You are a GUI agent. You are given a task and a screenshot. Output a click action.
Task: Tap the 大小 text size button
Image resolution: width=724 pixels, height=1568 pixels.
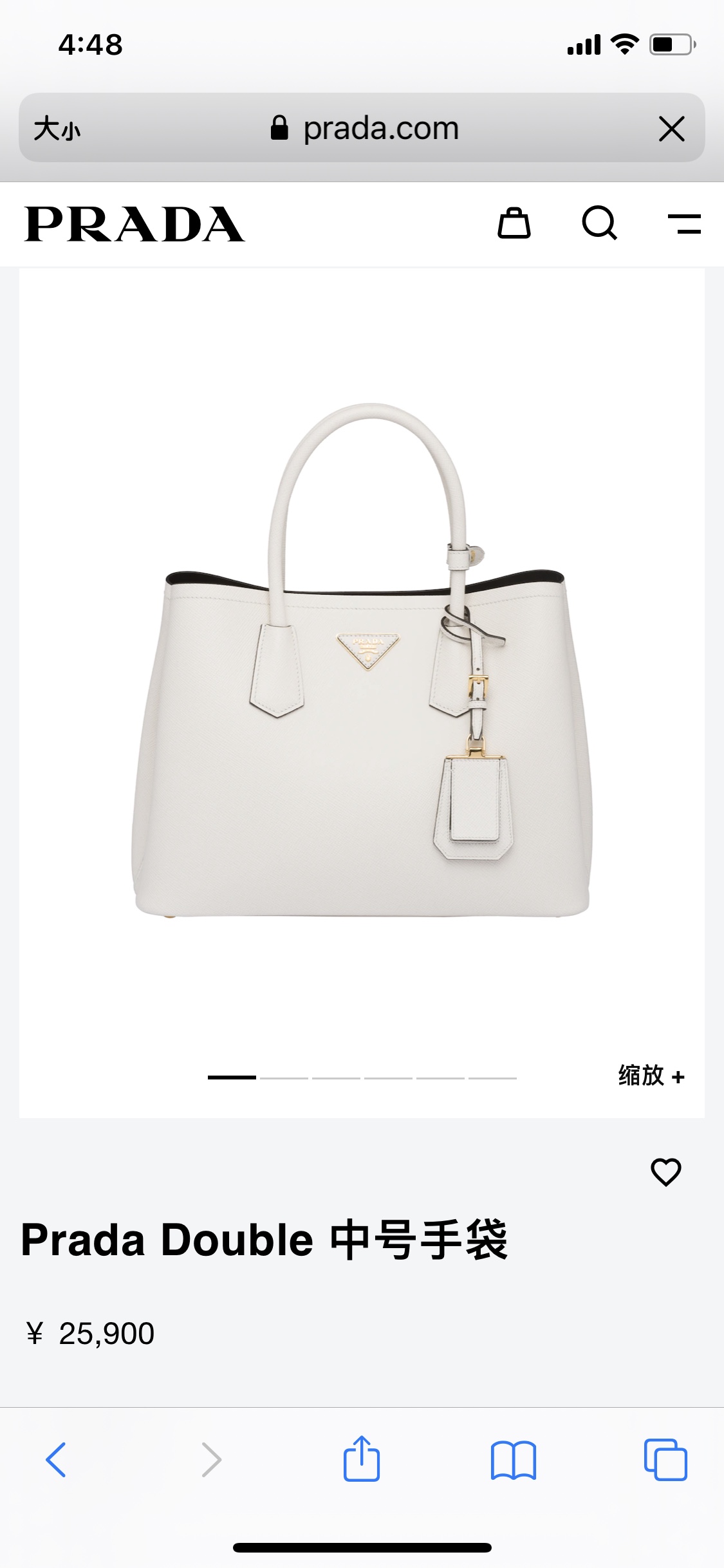(x=57, y=128)
